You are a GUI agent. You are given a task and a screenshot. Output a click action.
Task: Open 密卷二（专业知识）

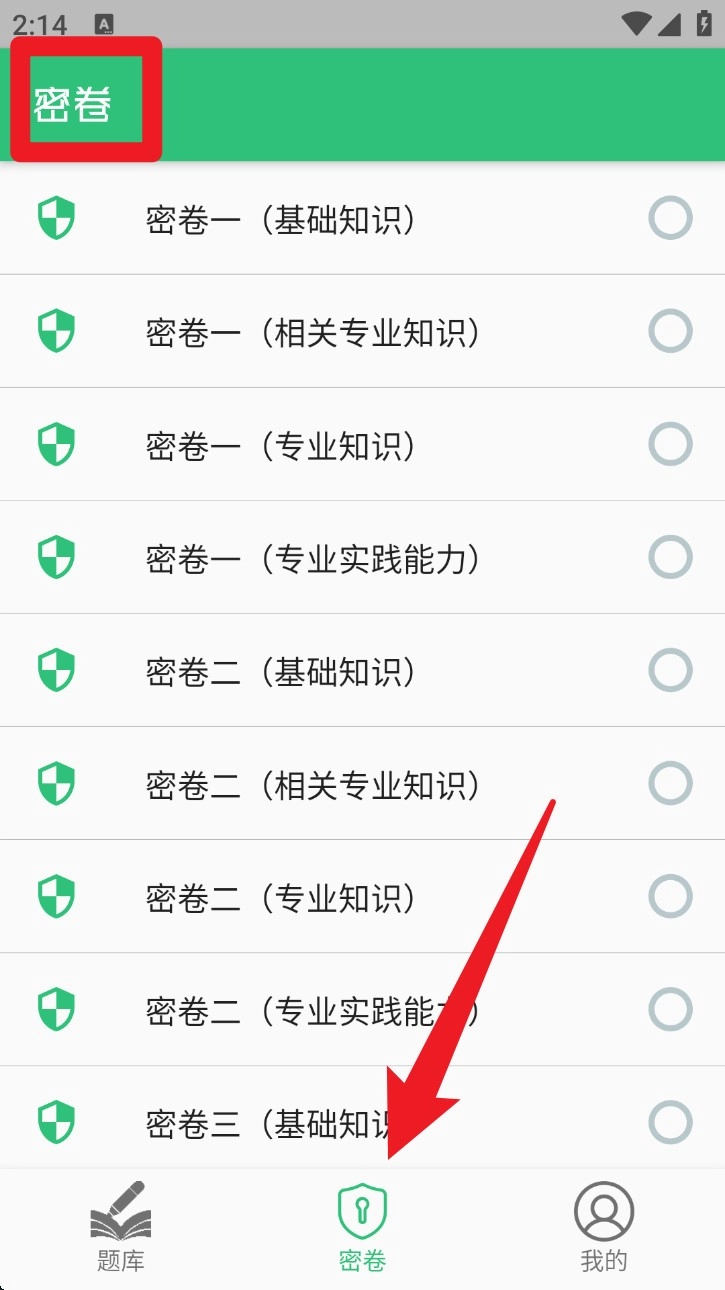[x=280, y=897]
